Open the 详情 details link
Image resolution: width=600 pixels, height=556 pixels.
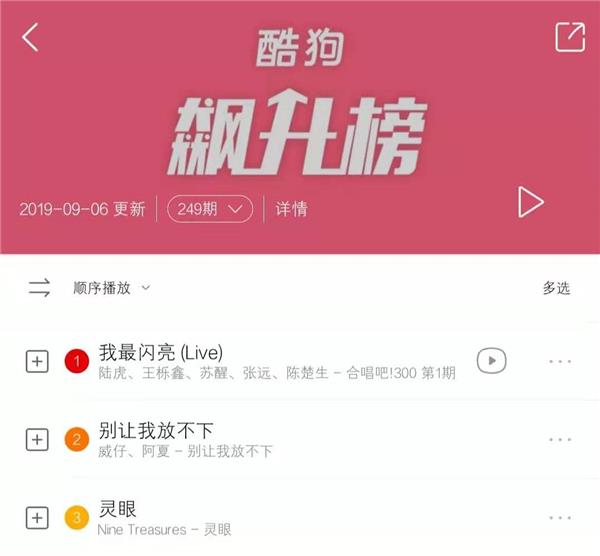[x=291, y=209]
